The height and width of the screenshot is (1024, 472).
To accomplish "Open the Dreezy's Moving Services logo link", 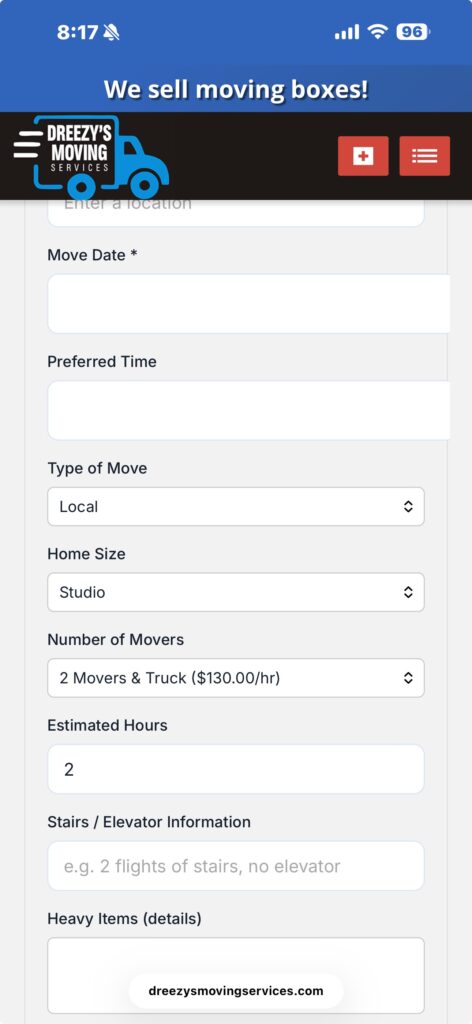I will [91, 157].
